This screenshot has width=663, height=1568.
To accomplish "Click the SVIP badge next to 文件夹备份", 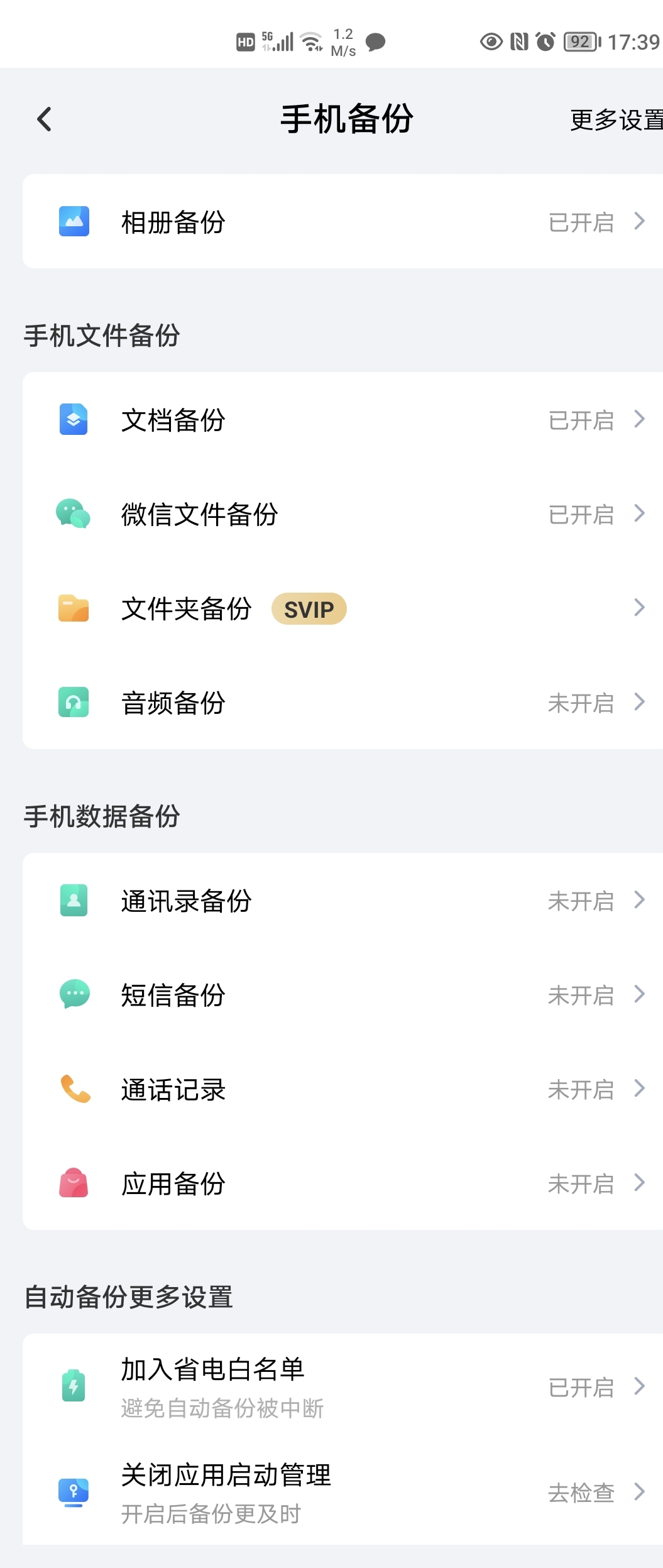I will [309, 608].
